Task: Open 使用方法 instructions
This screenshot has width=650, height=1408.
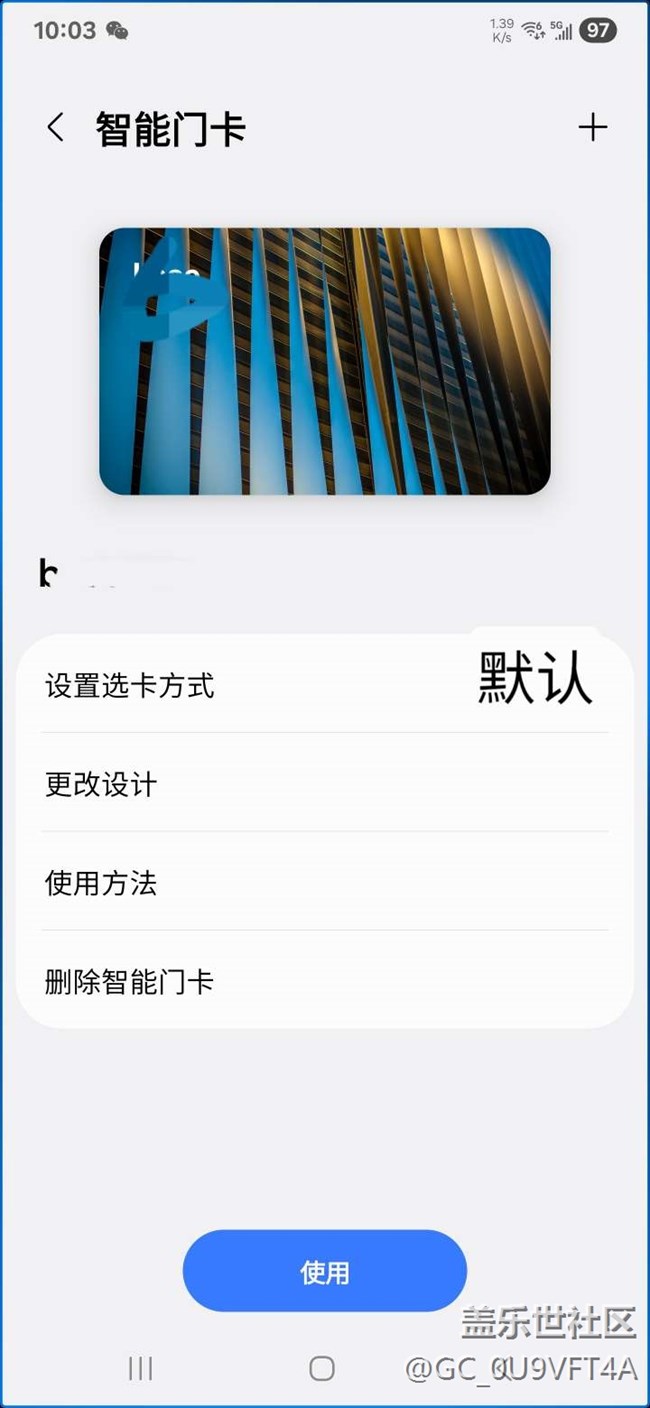Action: pos(325,882)
